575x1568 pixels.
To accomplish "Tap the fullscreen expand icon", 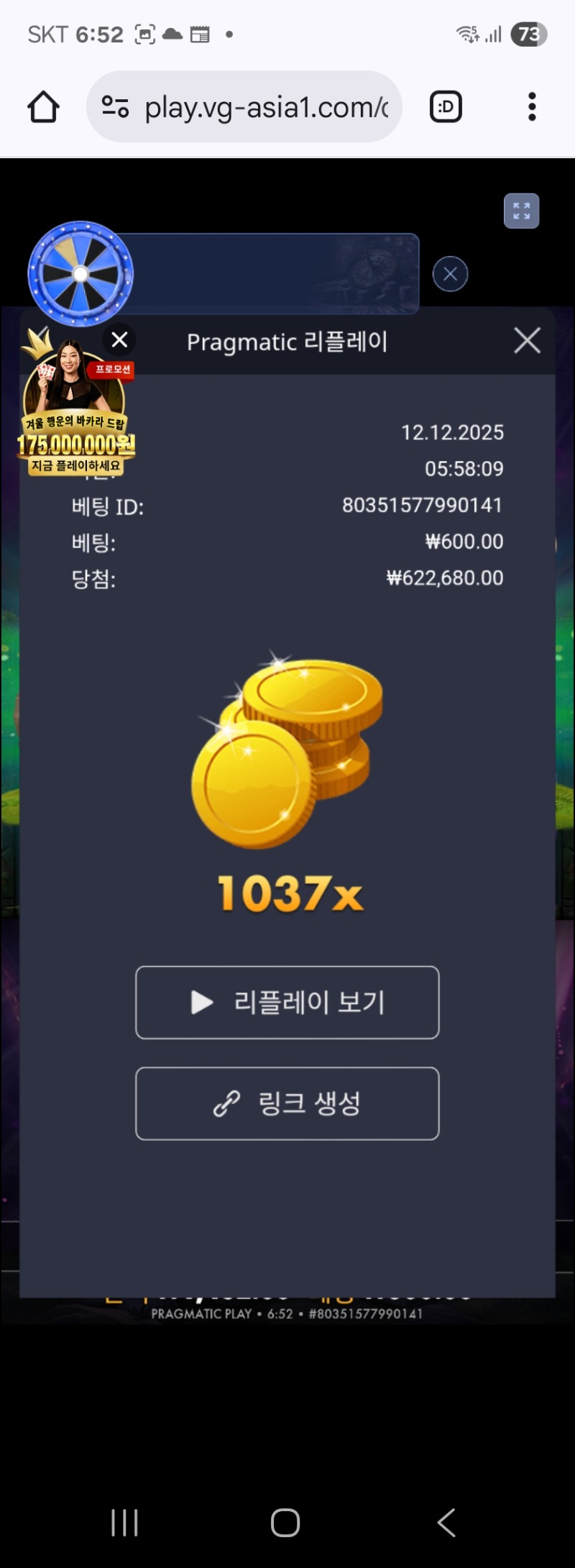I will click(522, 211).
